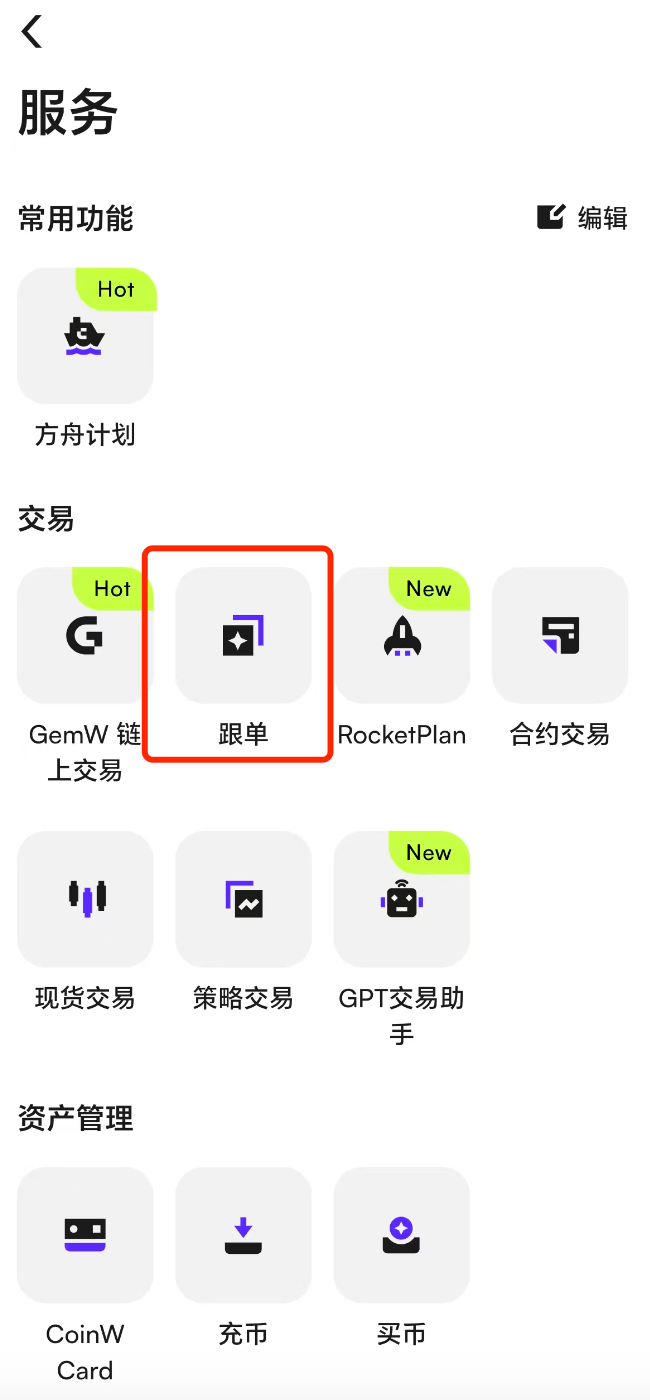Screen dimensions: 650x1400
Task: Go back using the top-left arrow
Action: tap(32, 32)
